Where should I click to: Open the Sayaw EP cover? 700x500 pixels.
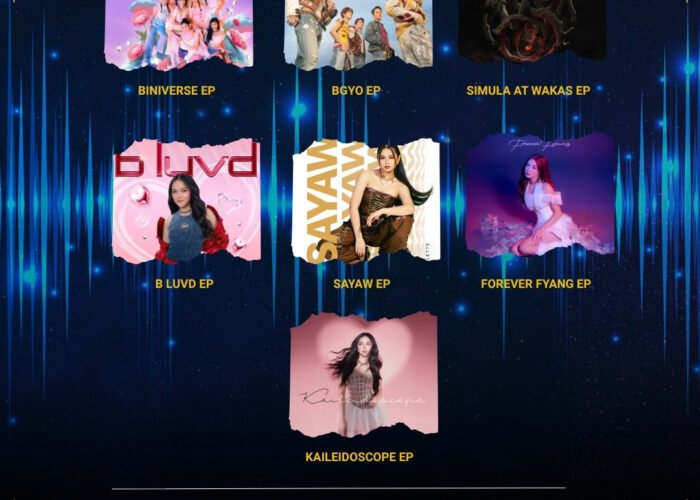point(364,201)
